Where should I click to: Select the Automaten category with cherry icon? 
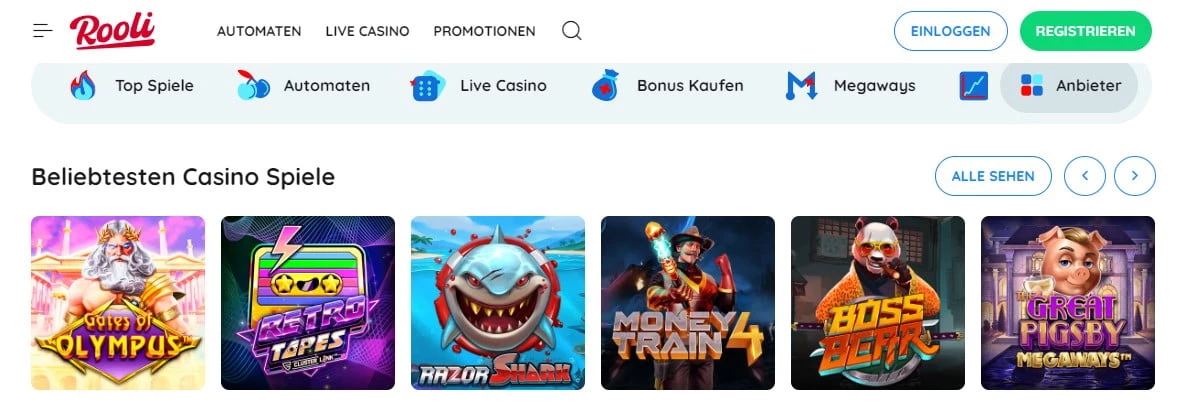point(304,86)
